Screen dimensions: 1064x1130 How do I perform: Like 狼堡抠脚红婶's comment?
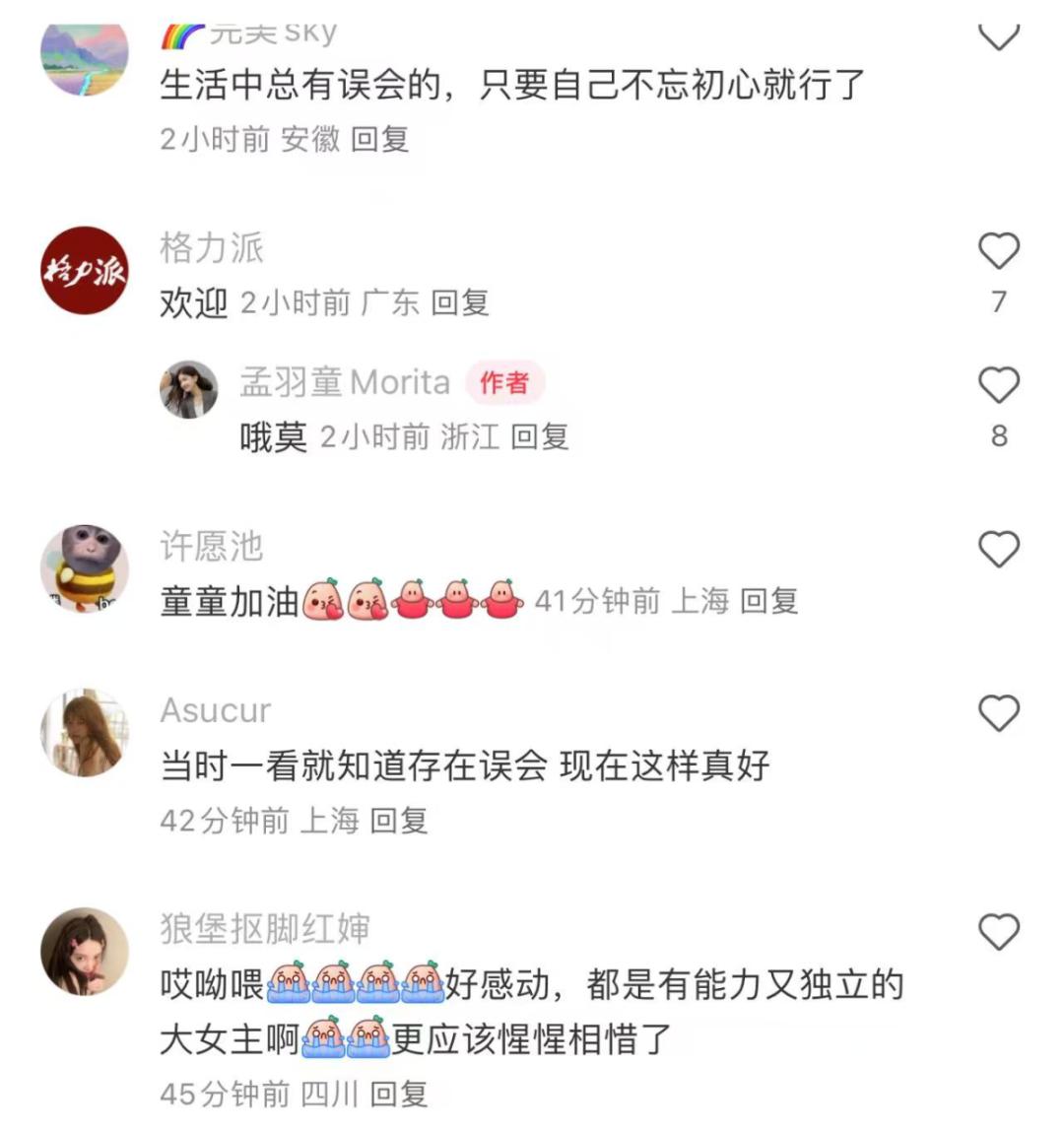click(998, 931)
